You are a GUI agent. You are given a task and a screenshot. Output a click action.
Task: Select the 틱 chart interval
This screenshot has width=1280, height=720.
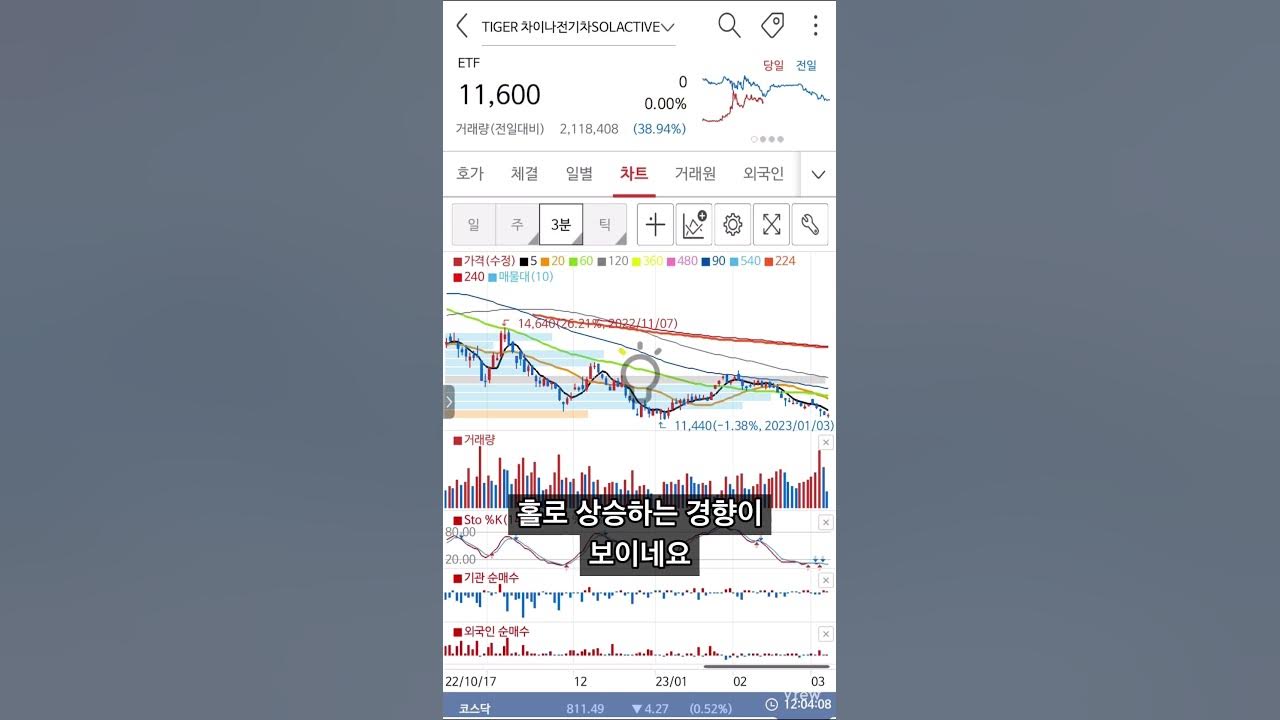click(x=605, y=225)
